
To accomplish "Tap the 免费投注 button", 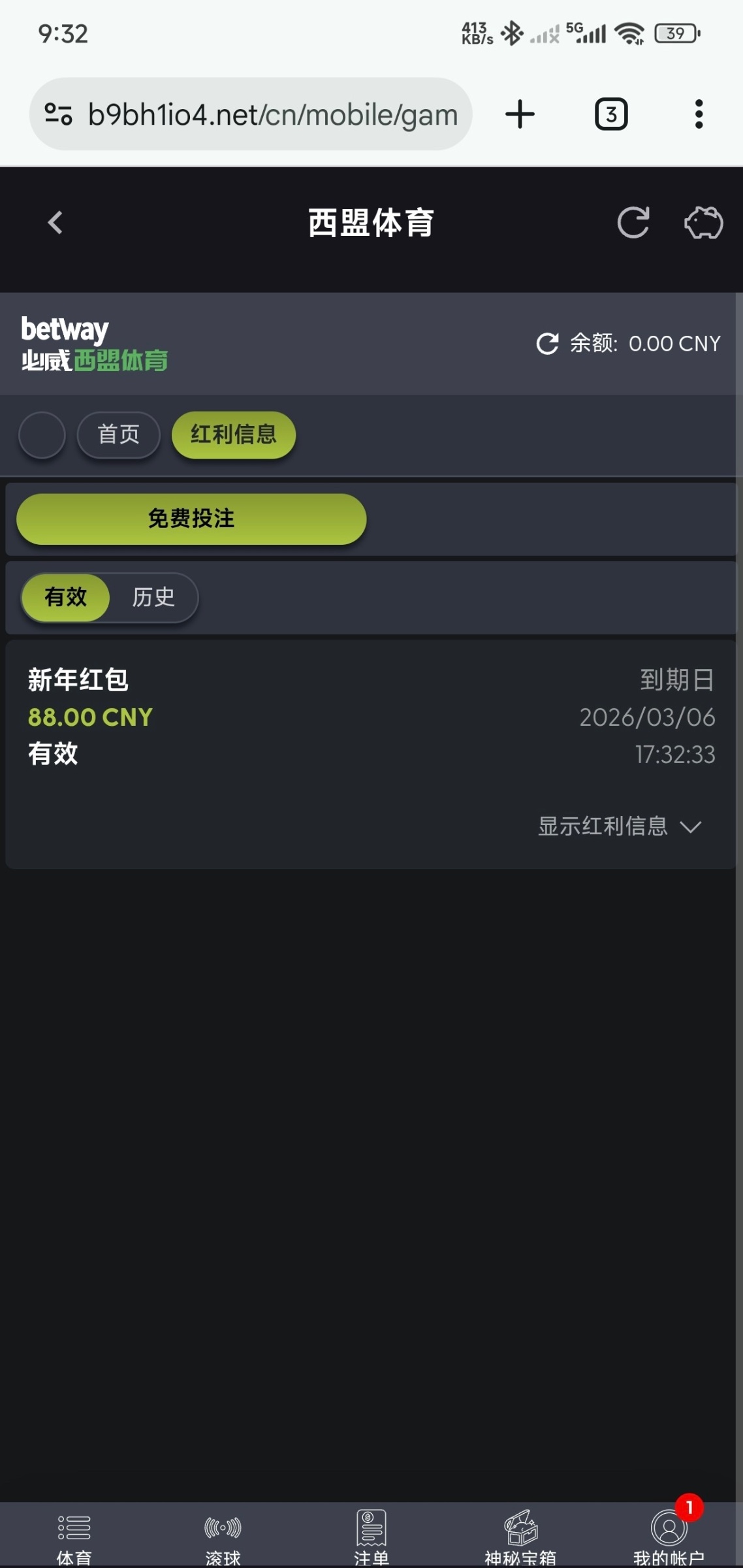I will click(x=191, y=519).
